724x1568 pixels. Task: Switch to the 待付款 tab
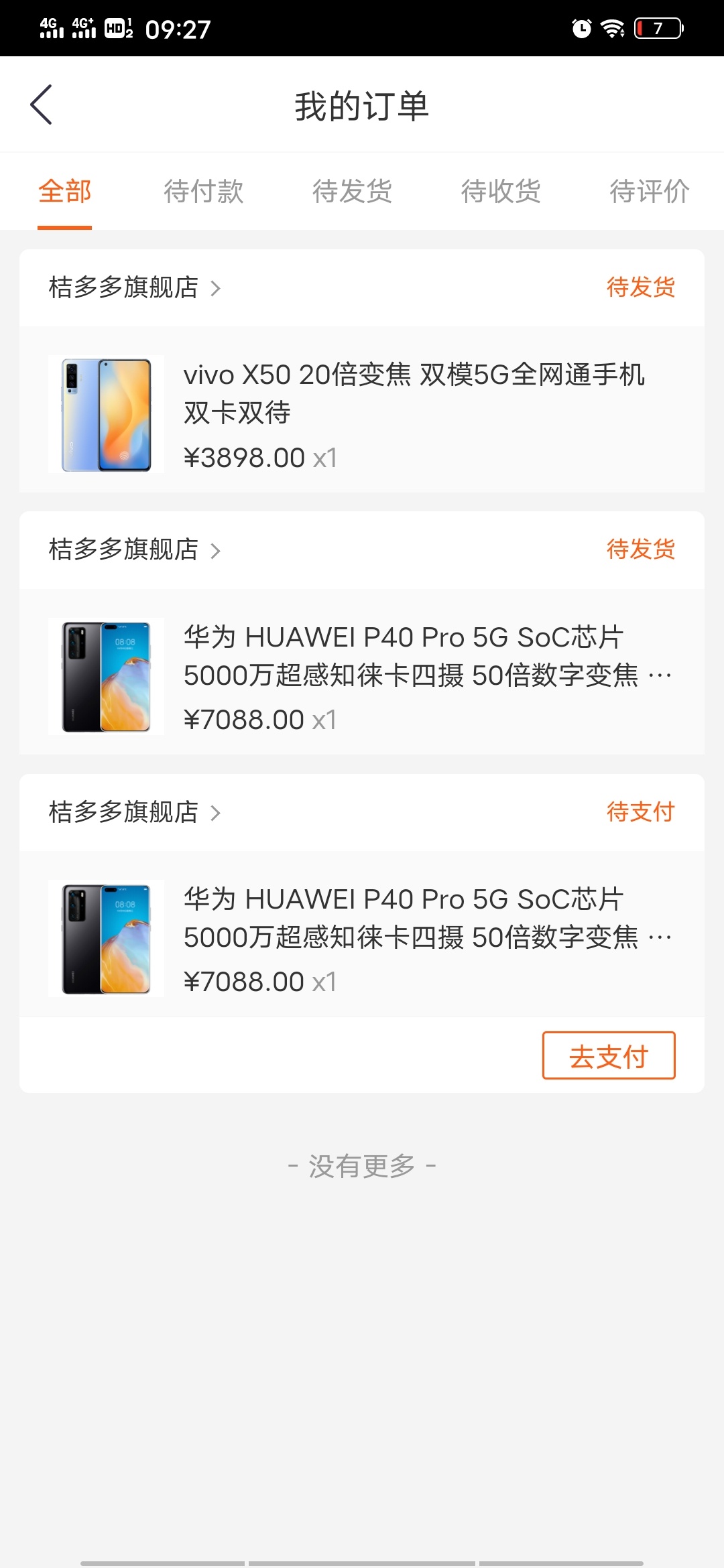coord(204,192)
